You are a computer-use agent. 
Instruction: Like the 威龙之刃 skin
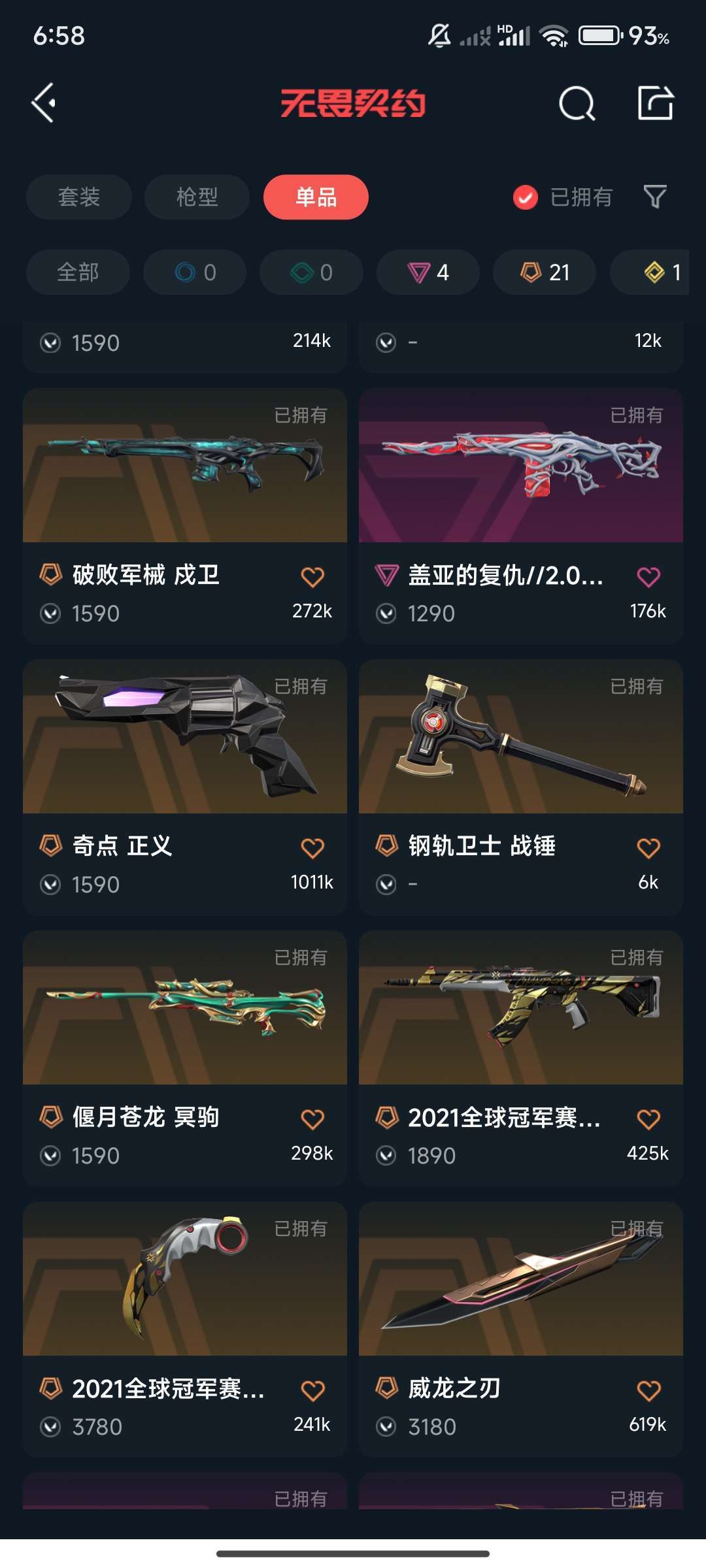[x=648, y=1390]
